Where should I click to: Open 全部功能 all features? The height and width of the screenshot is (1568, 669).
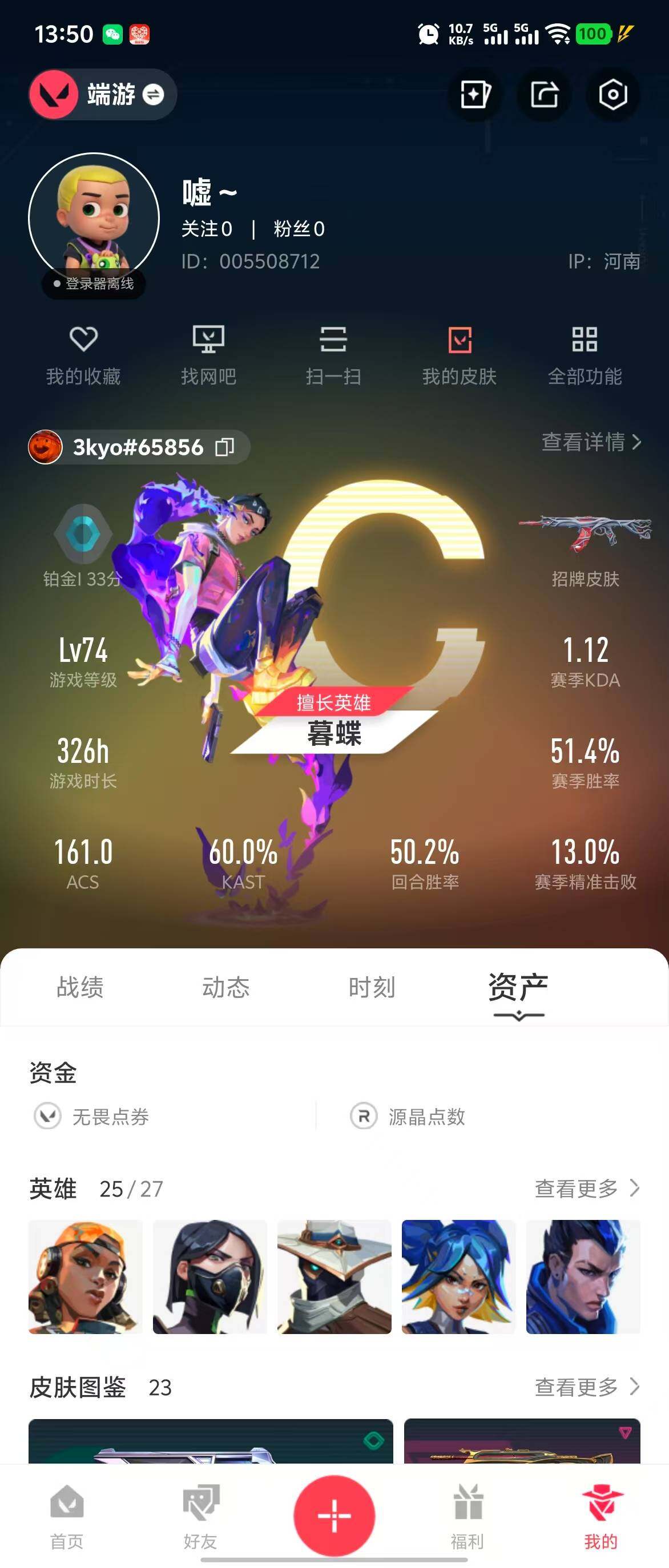point(585,355)
